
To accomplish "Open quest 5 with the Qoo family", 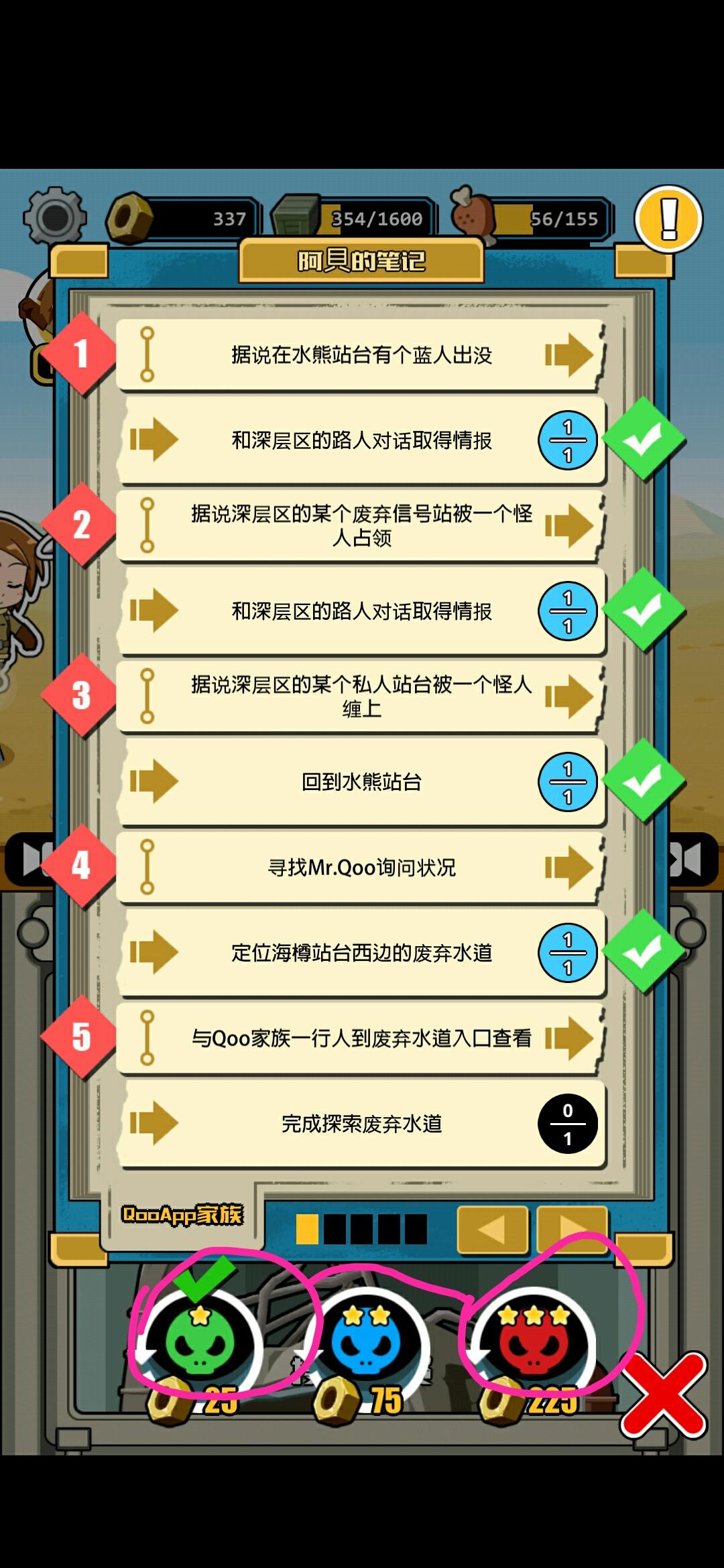I will (x=361, y=1038).
